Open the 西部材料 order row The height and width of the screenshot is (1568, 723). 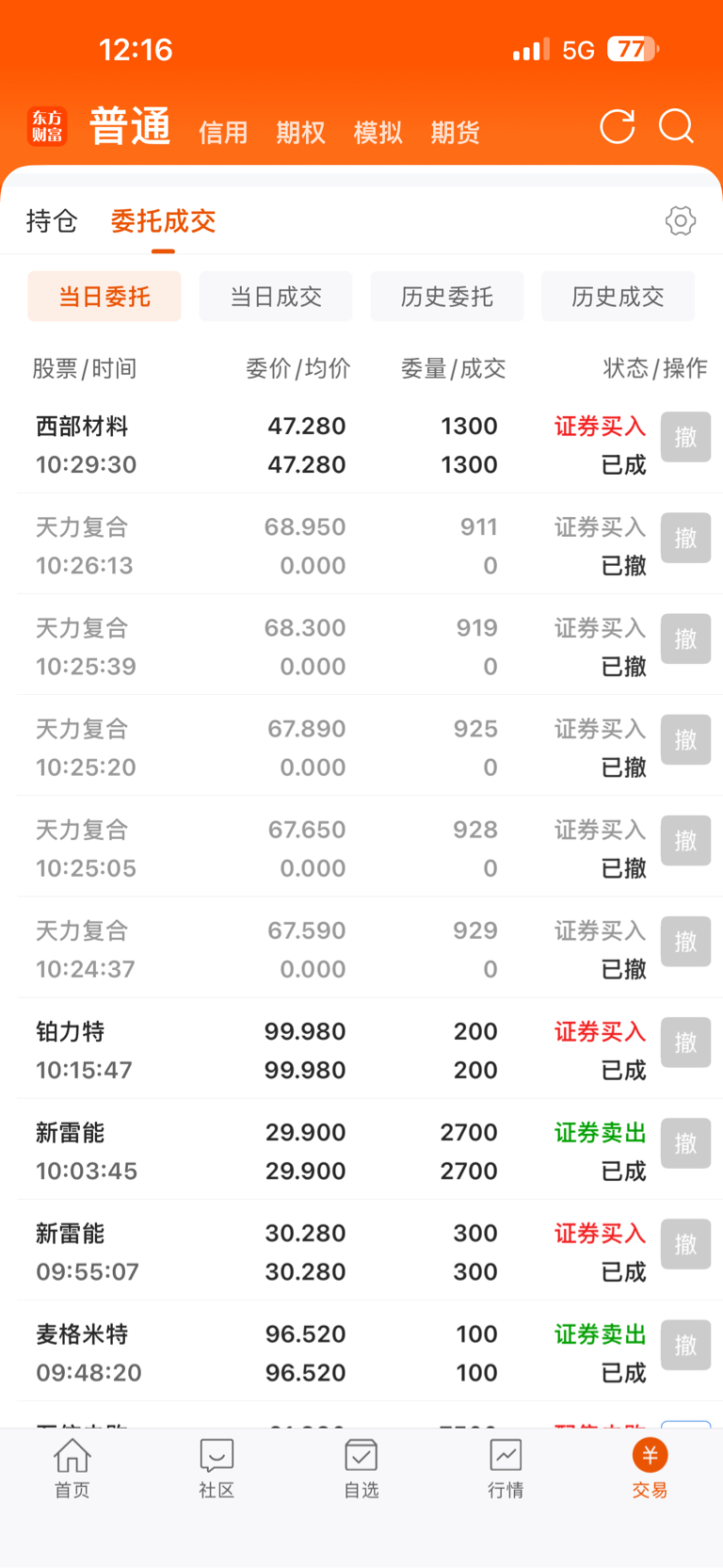(x=361, y=445)
